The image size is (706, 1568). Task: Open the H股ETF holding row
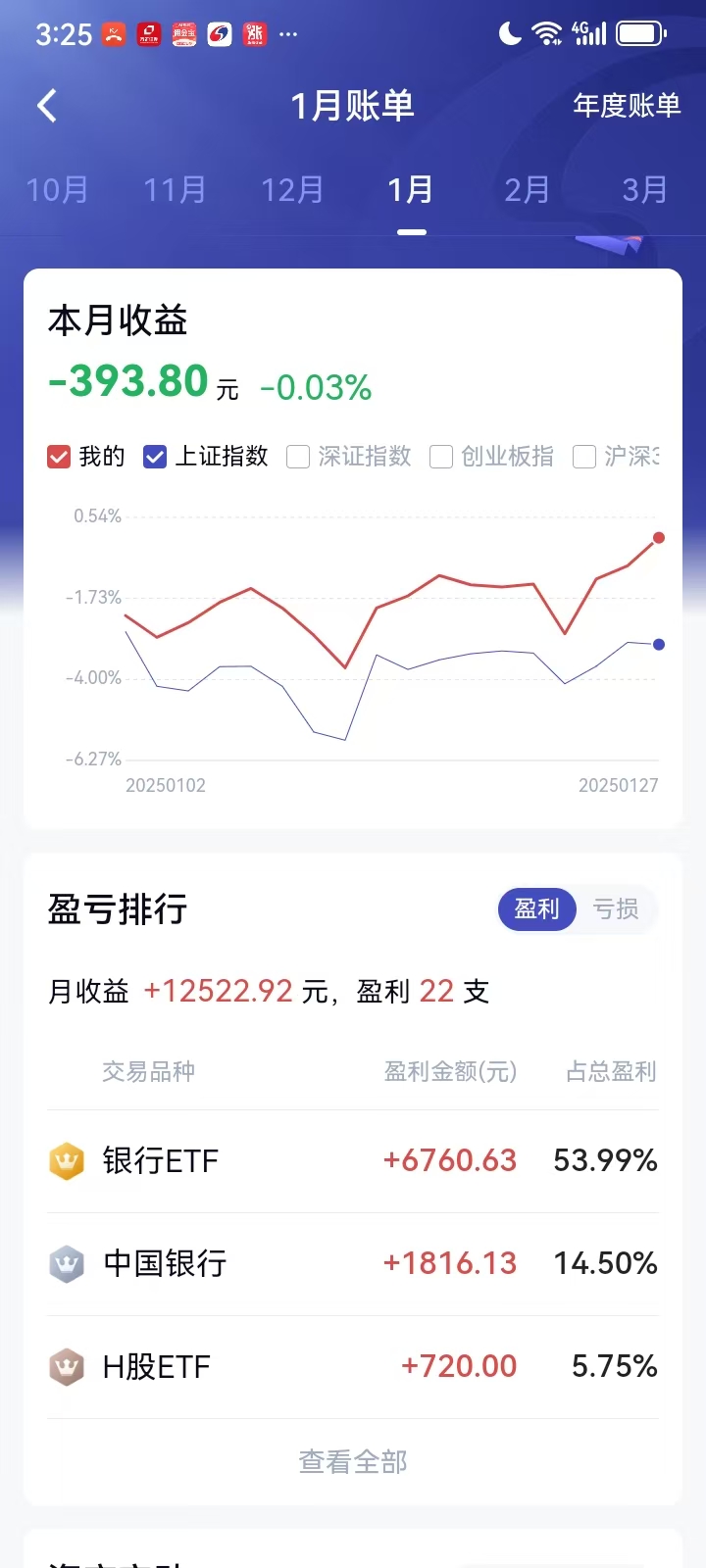coord(353,1367)
